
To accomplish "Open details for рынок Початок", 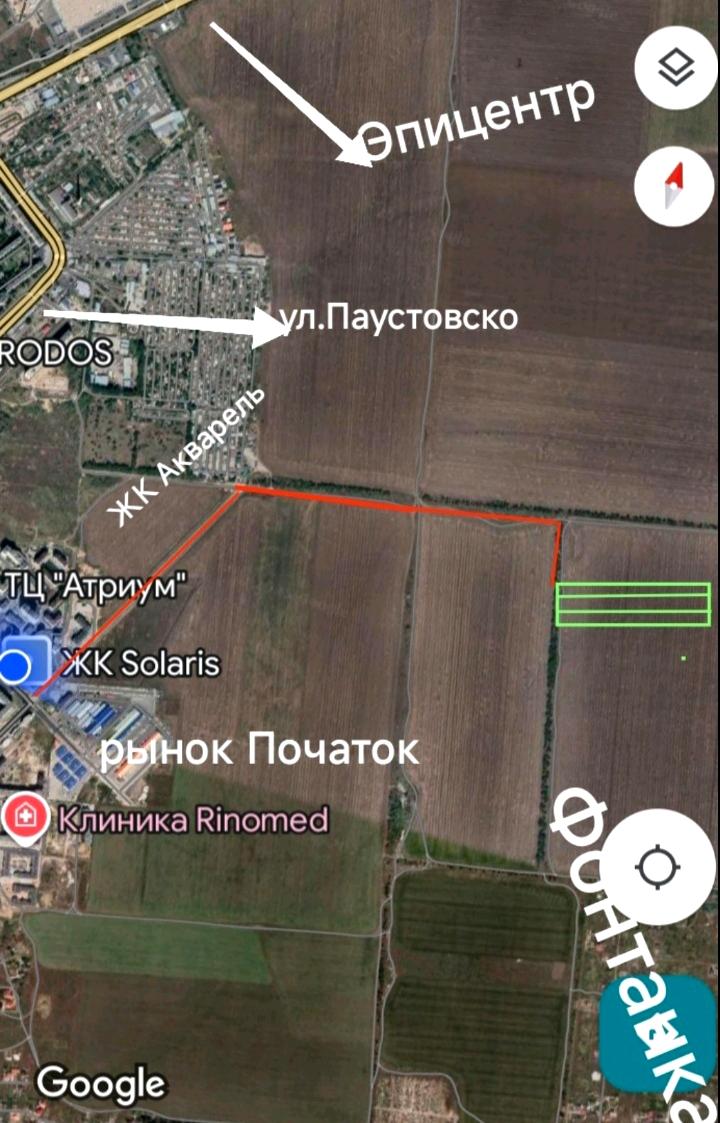I will [265, 749].
